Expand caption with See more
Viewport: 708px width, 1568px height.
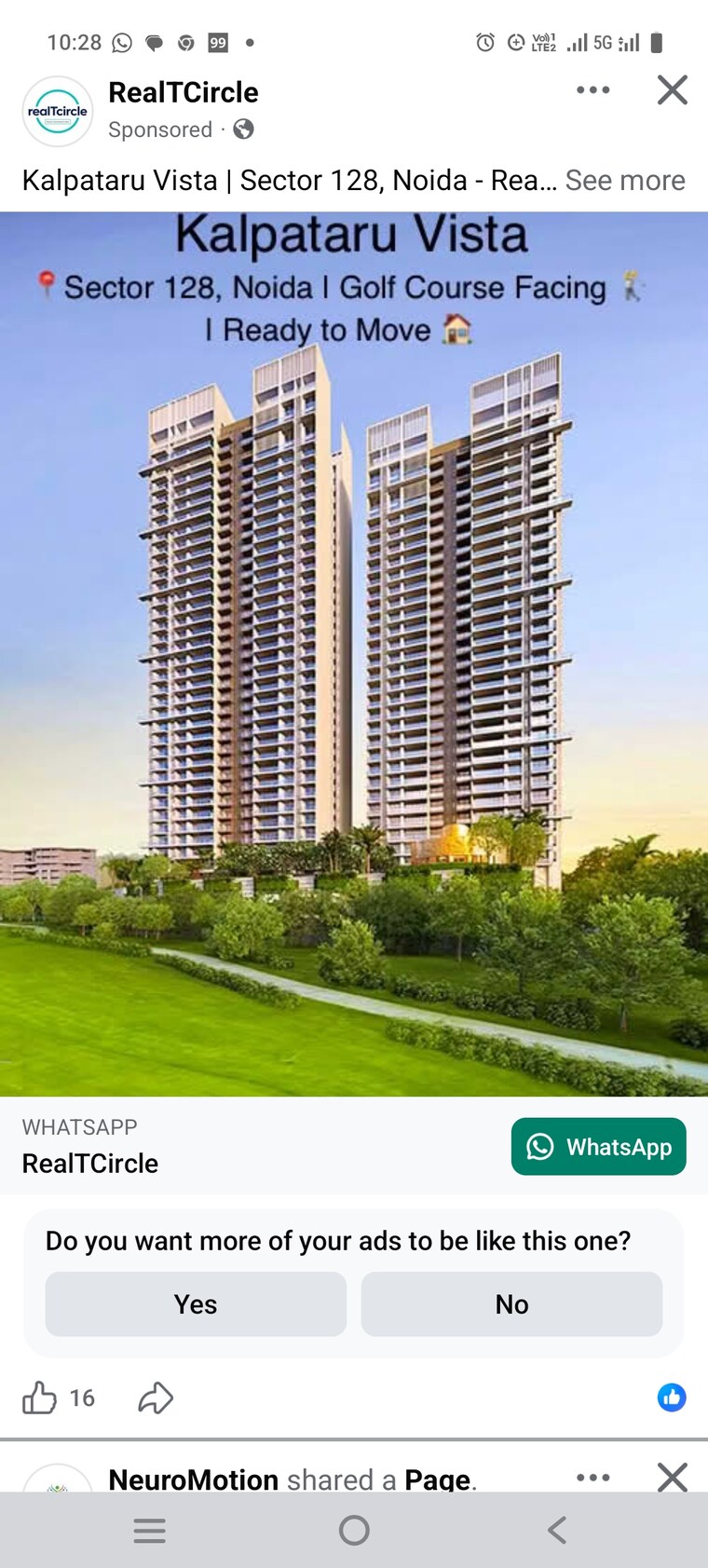[x=625, y=180]
